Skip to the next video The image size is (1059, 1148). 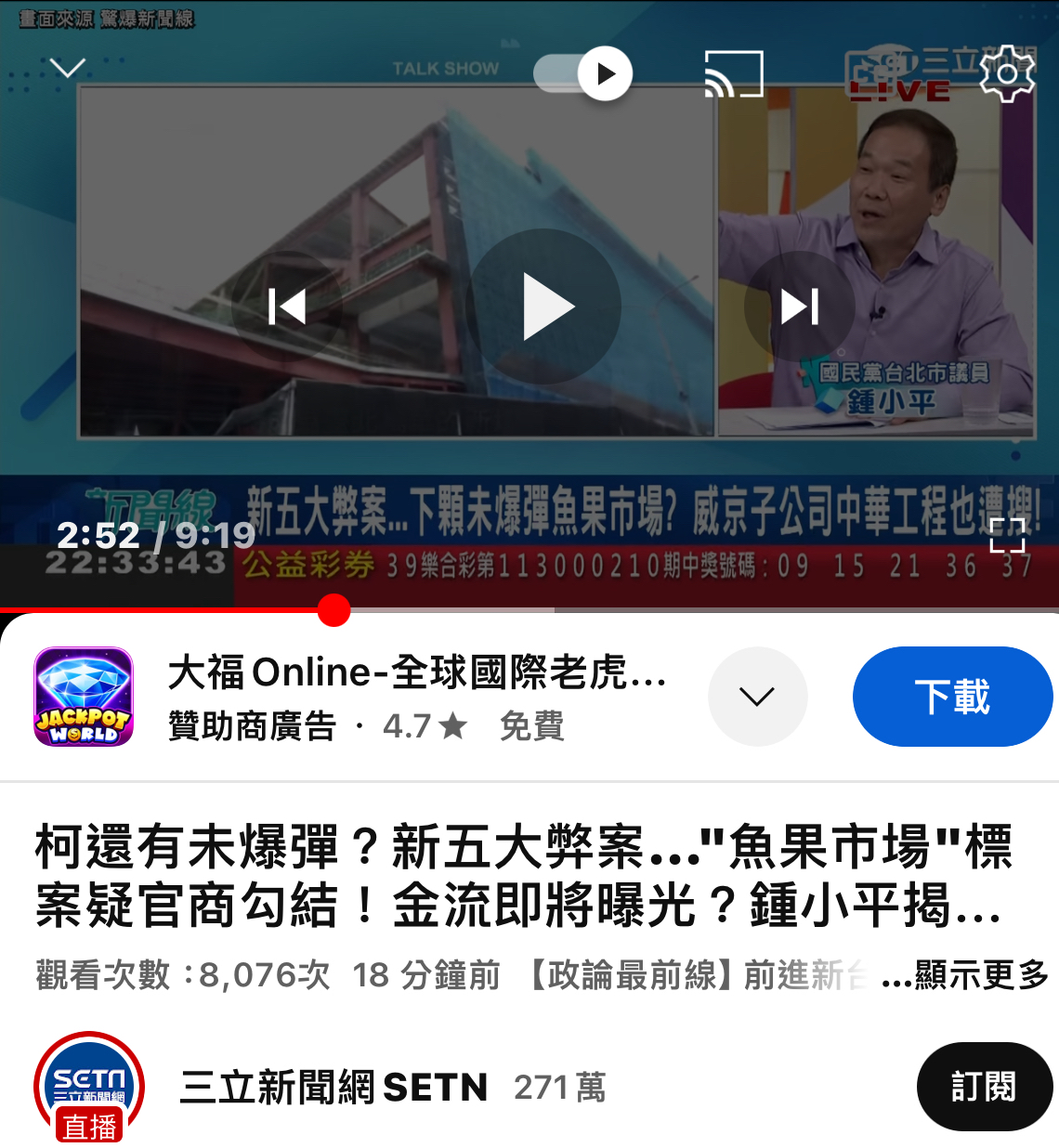point(801,307)
